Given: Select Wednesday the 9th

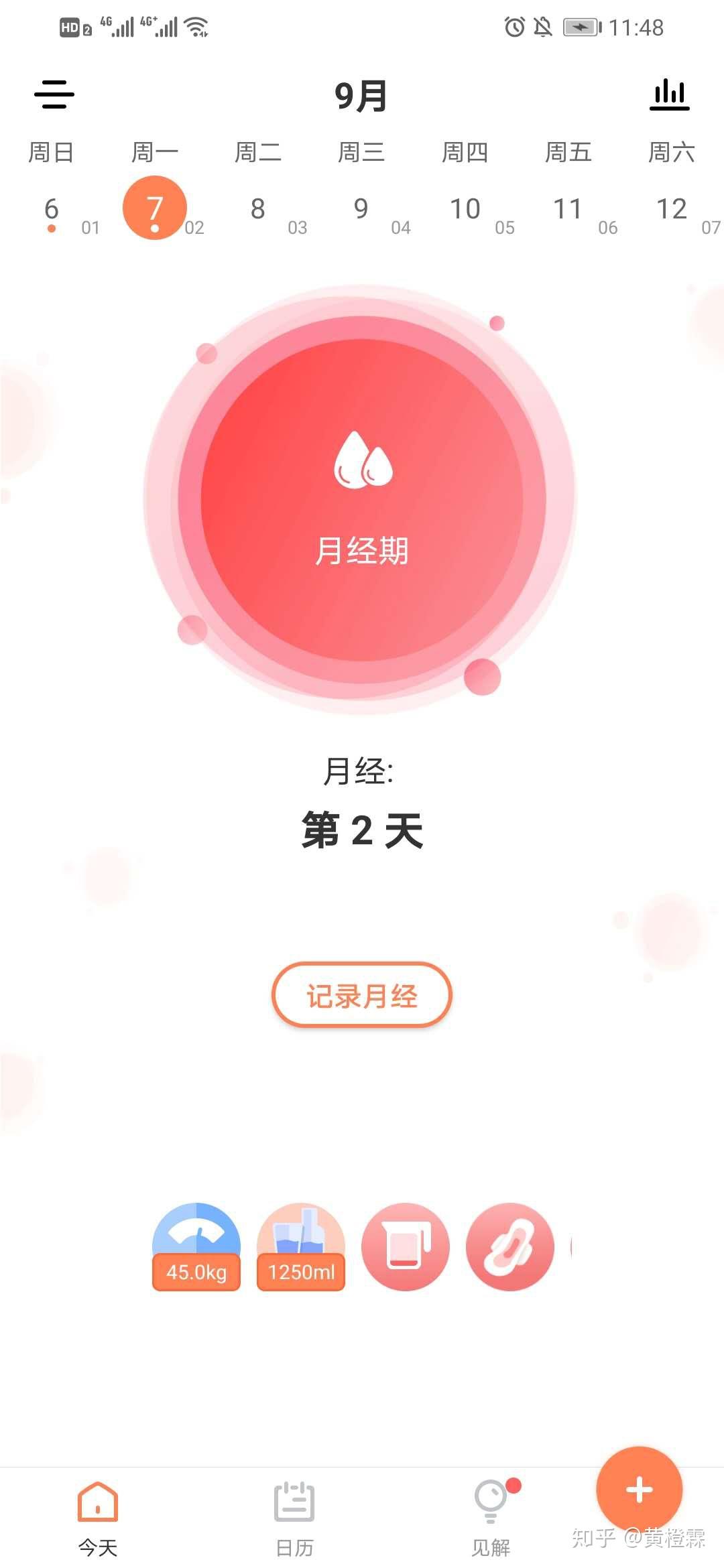Looking at the screenshot, I should (x=361, y=209).
